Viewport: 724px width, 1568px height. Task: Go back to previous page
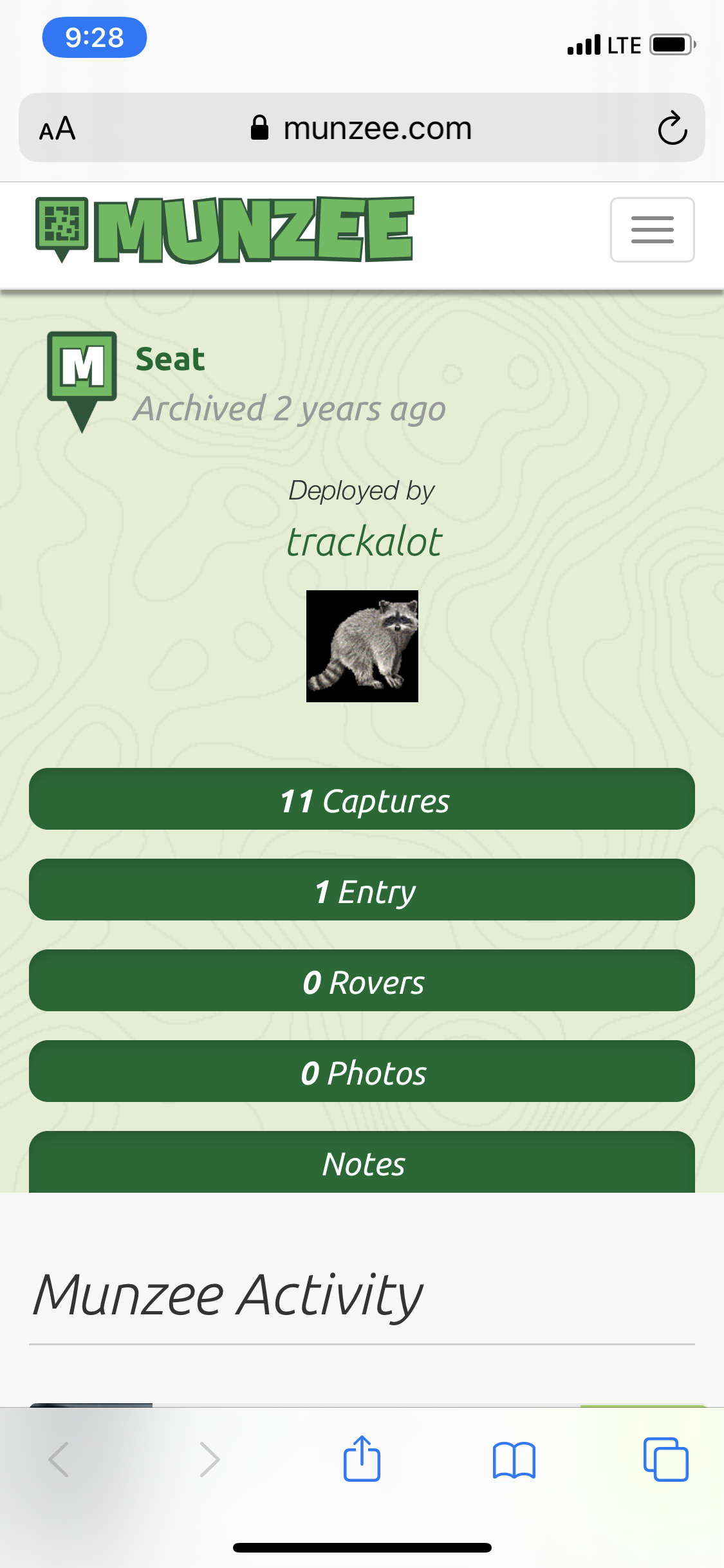pos(59,1459)
